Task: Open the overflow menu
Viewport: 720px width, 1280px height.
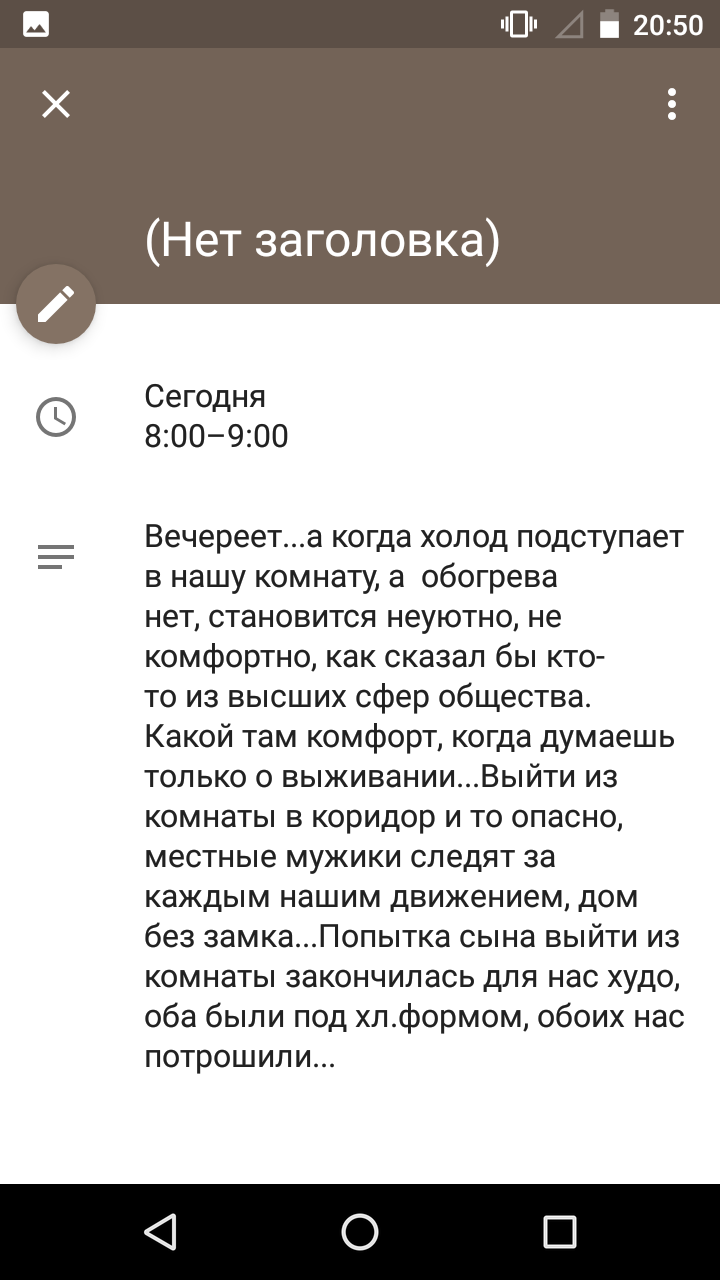Action: pos(672,104)
